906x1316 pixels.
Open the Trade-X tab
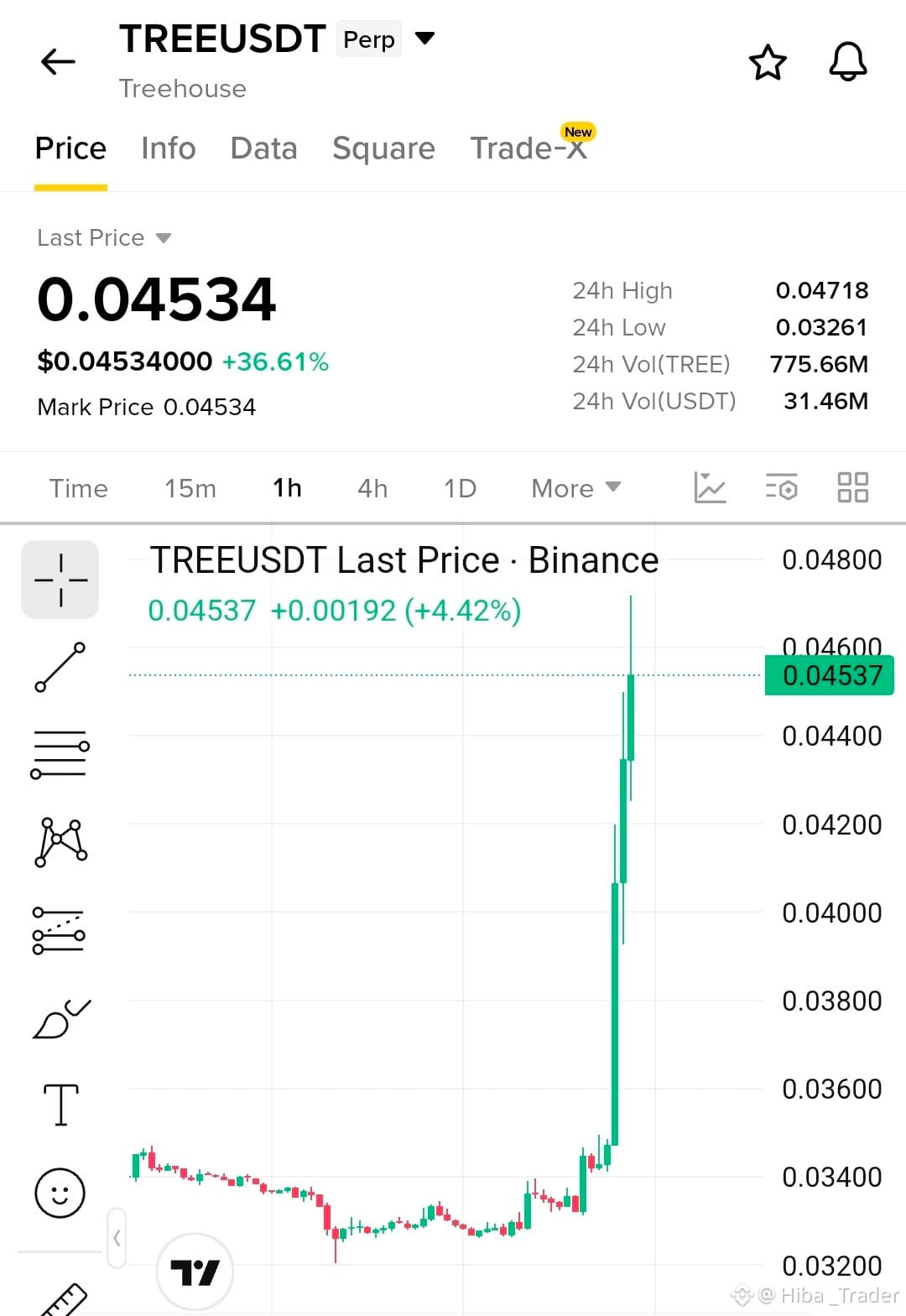528,148
